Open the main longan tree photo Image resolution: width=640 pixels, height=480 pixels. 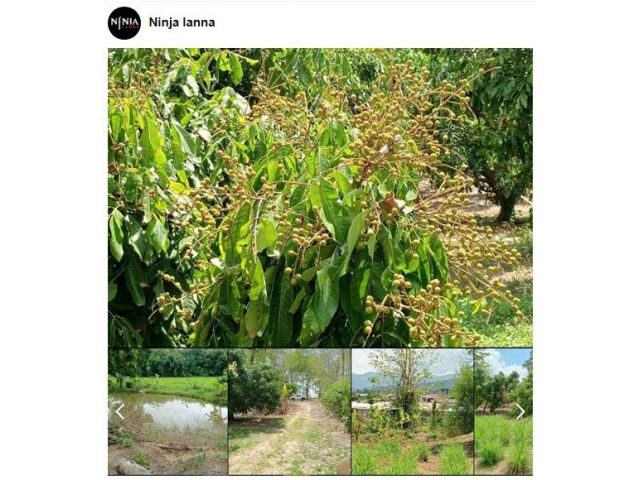(x=320, y=197)
